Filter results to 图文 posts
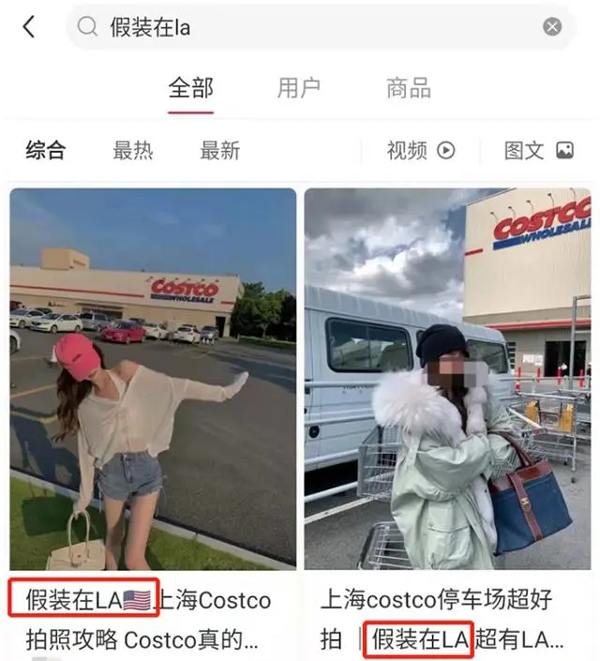Image resolution: width=600 pixels, height=661 pixels. [538, 151]
